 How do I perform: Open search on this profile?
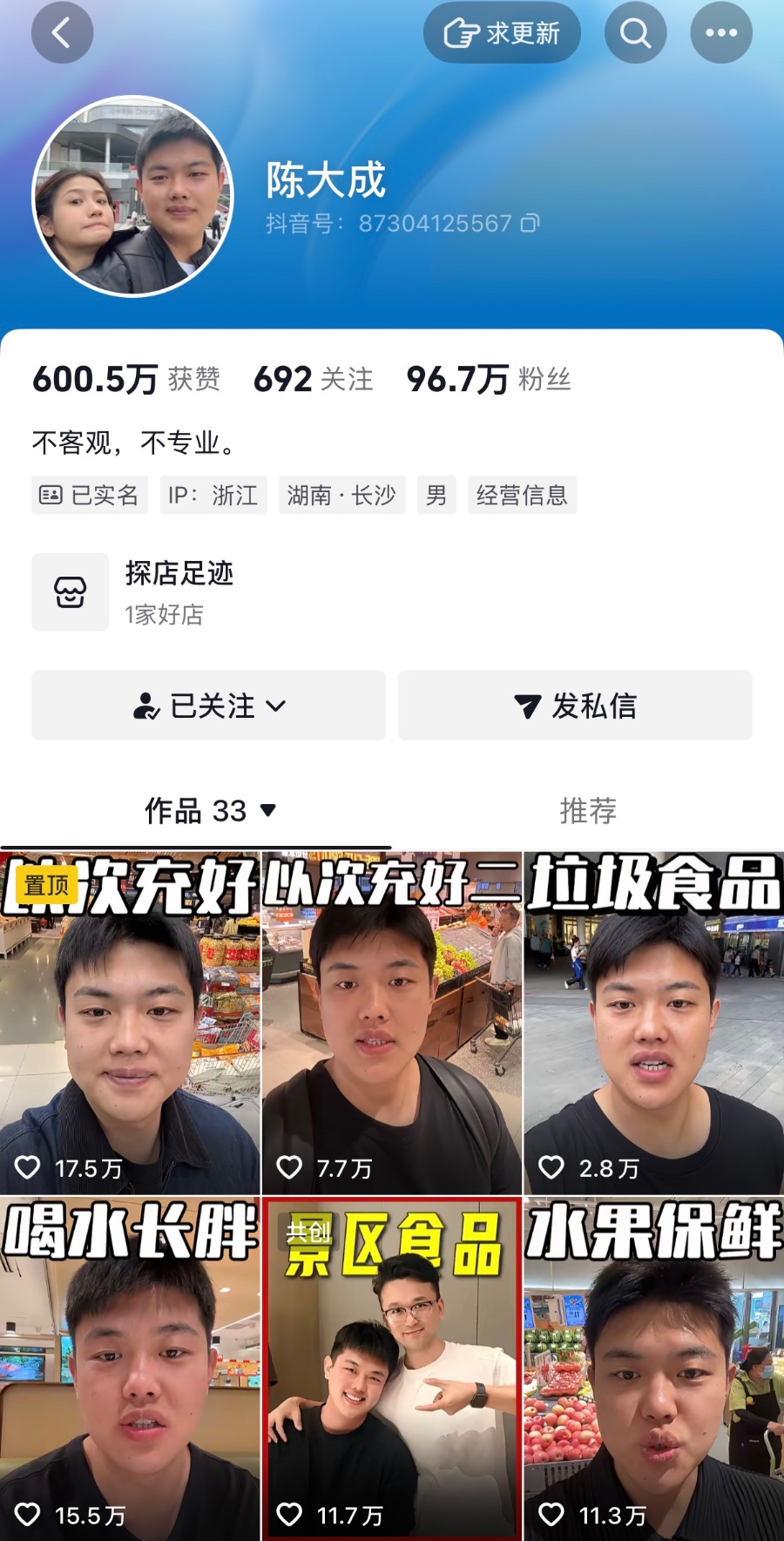(636, 33)
